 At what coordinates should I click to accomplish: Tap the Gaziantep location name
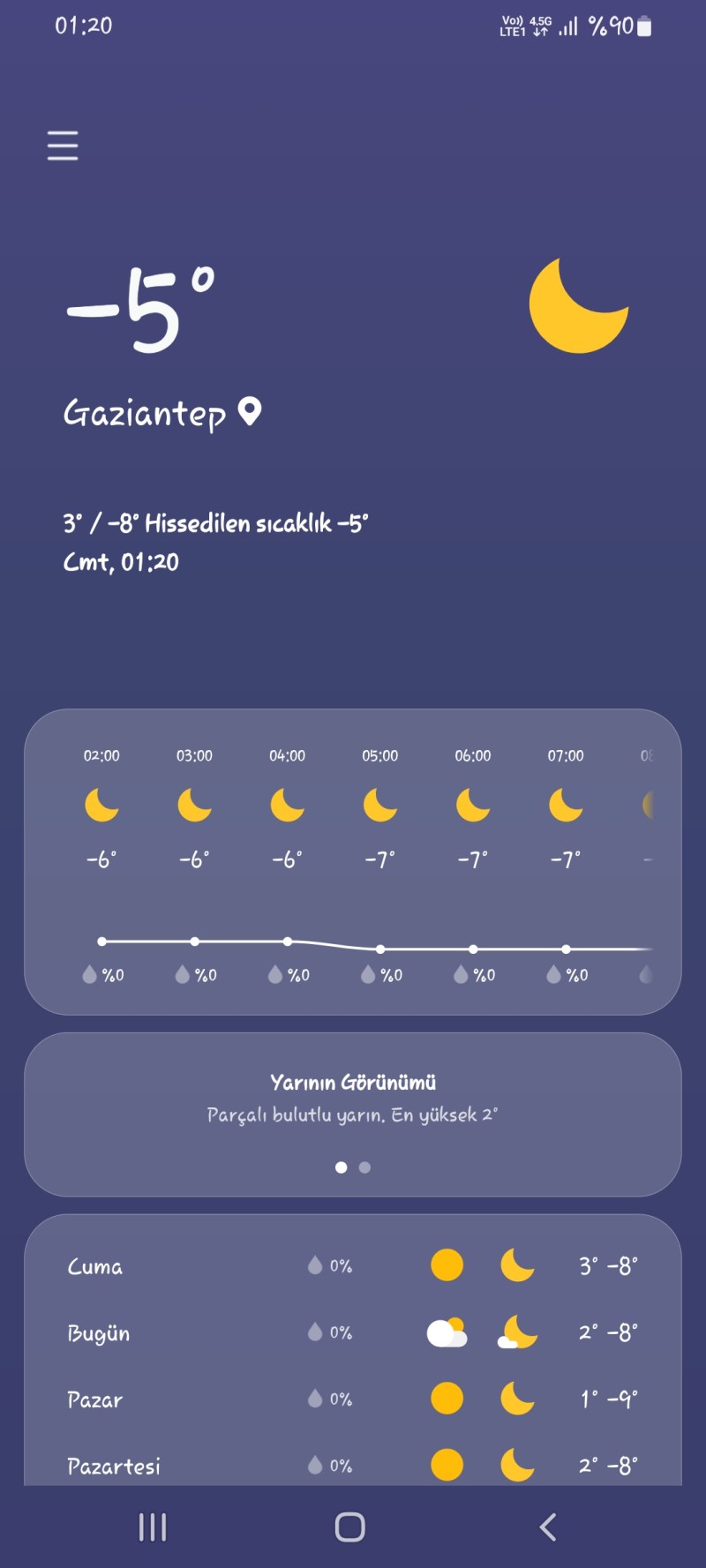(x=146, y=413)
